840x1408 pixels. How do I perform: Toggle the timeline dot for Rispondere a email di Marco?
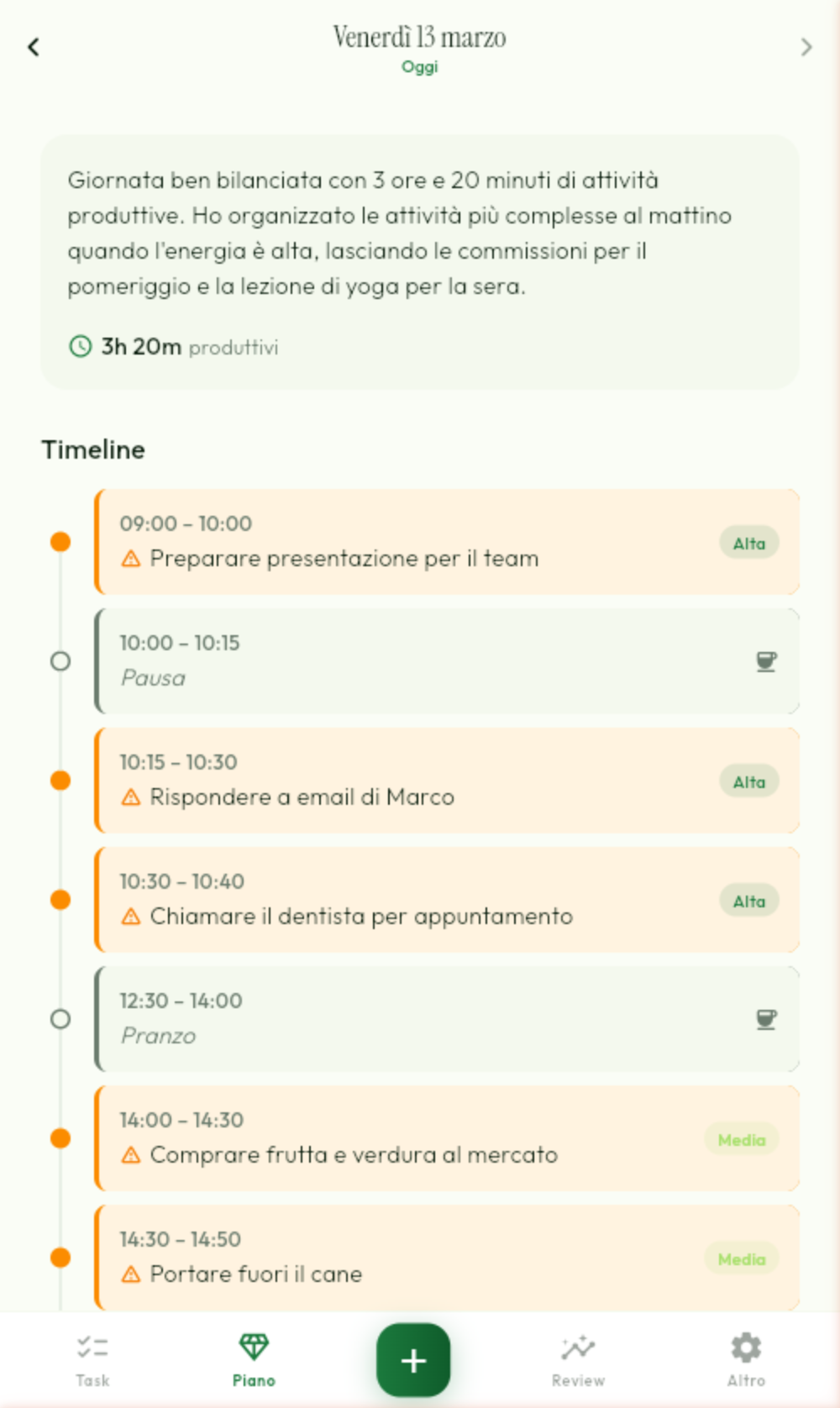click(60, 780)
